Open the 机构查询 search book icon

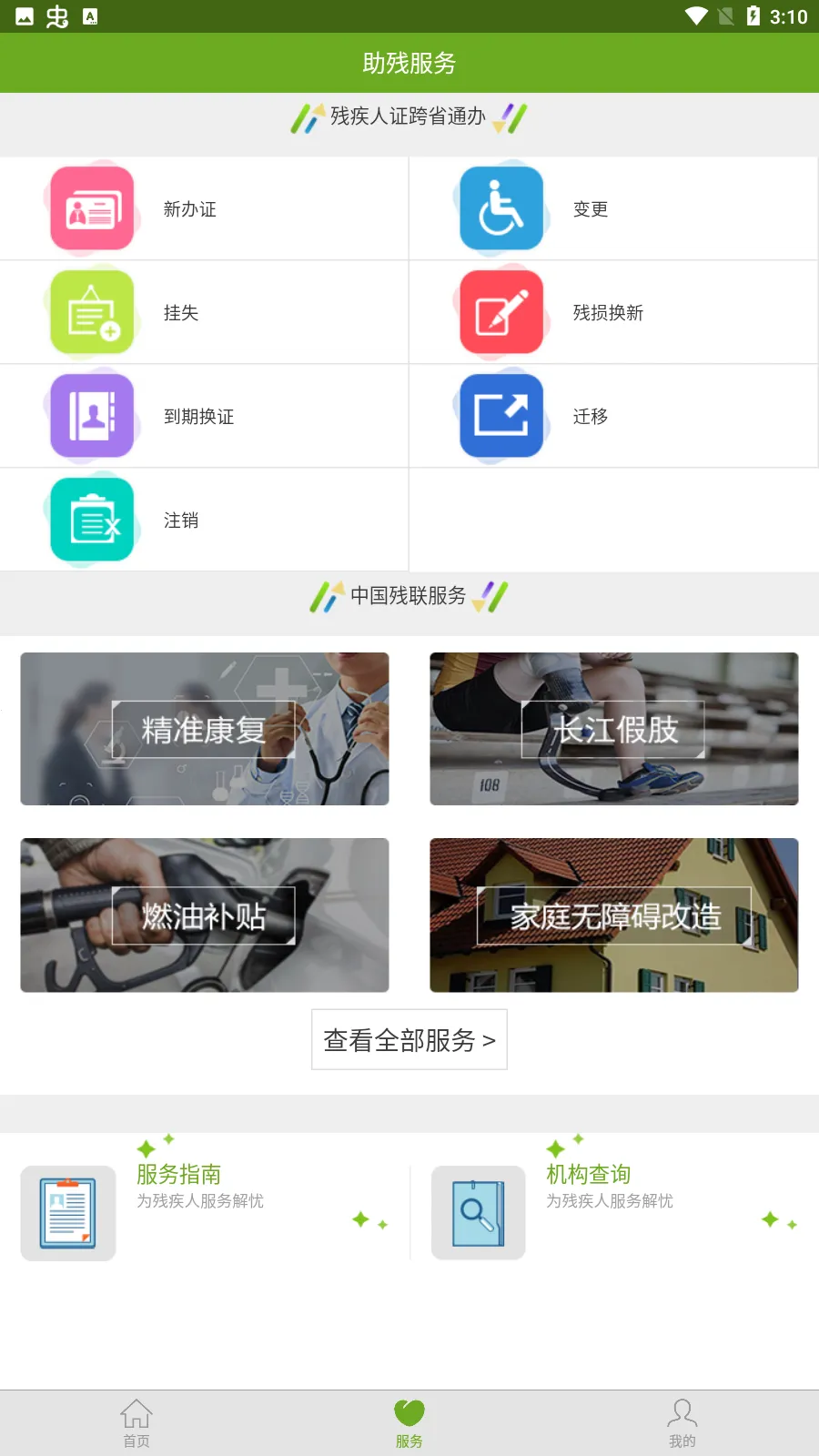coord(478,1212)
